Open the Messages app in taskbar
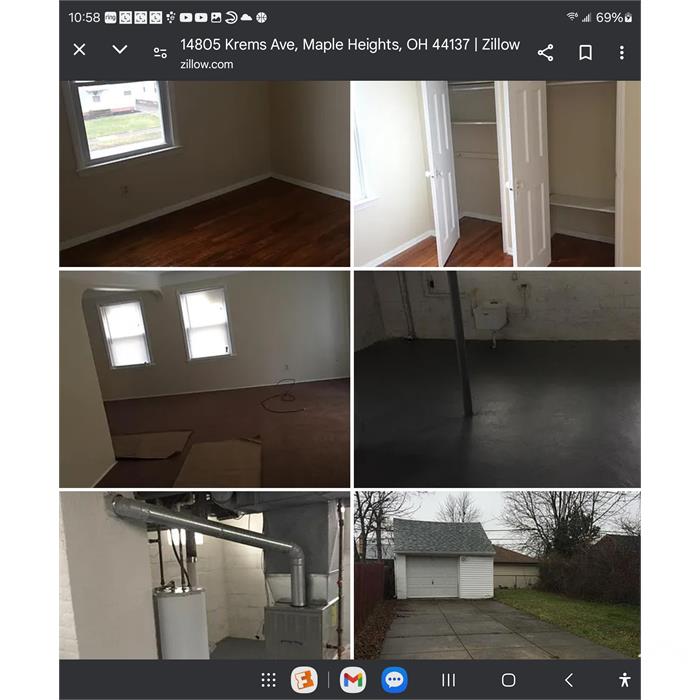The height and width of the screenshot is (700, 700). [395, 680]
